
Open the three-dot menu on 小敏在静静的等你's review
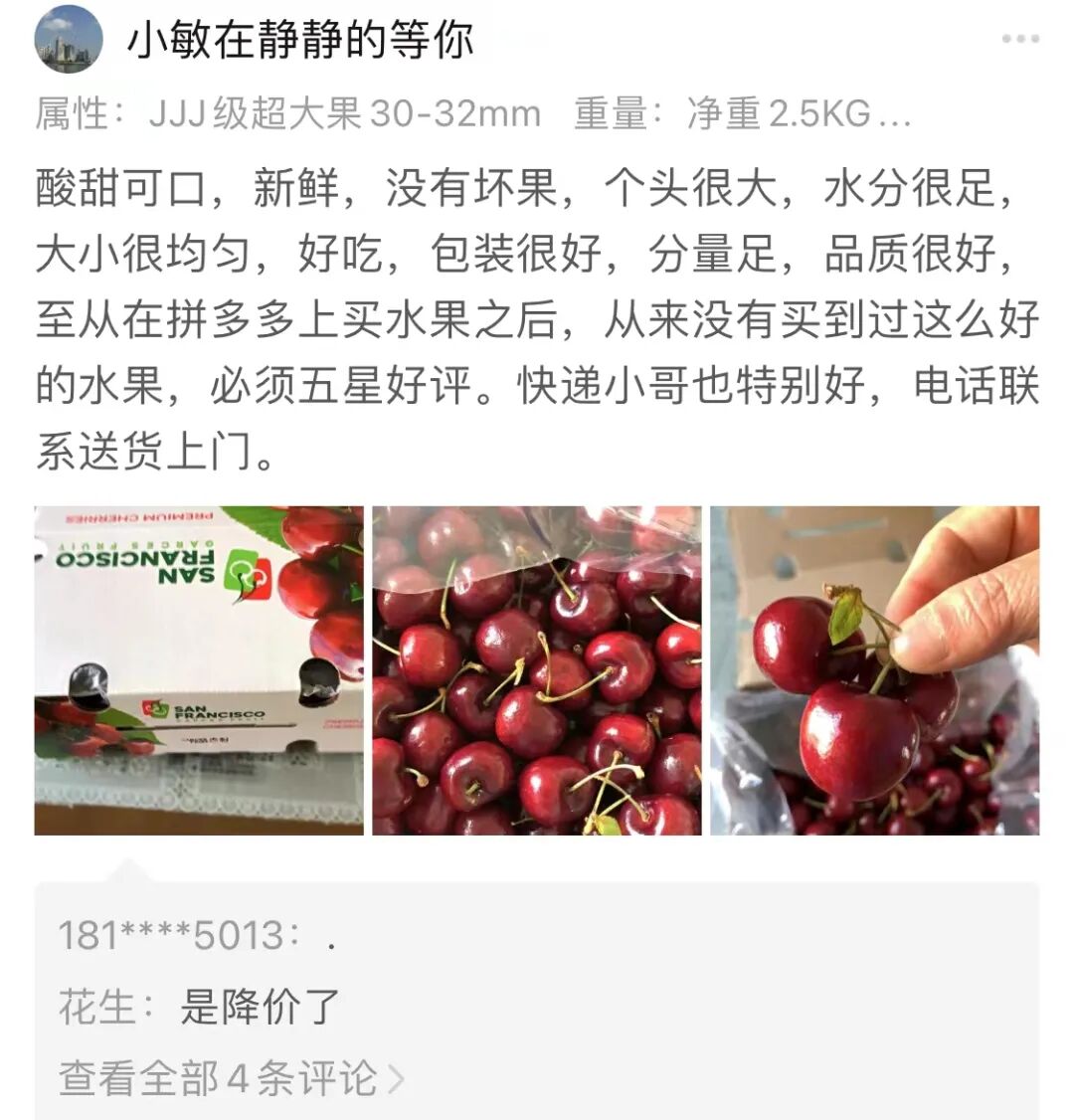click(x=1019, y=39)
